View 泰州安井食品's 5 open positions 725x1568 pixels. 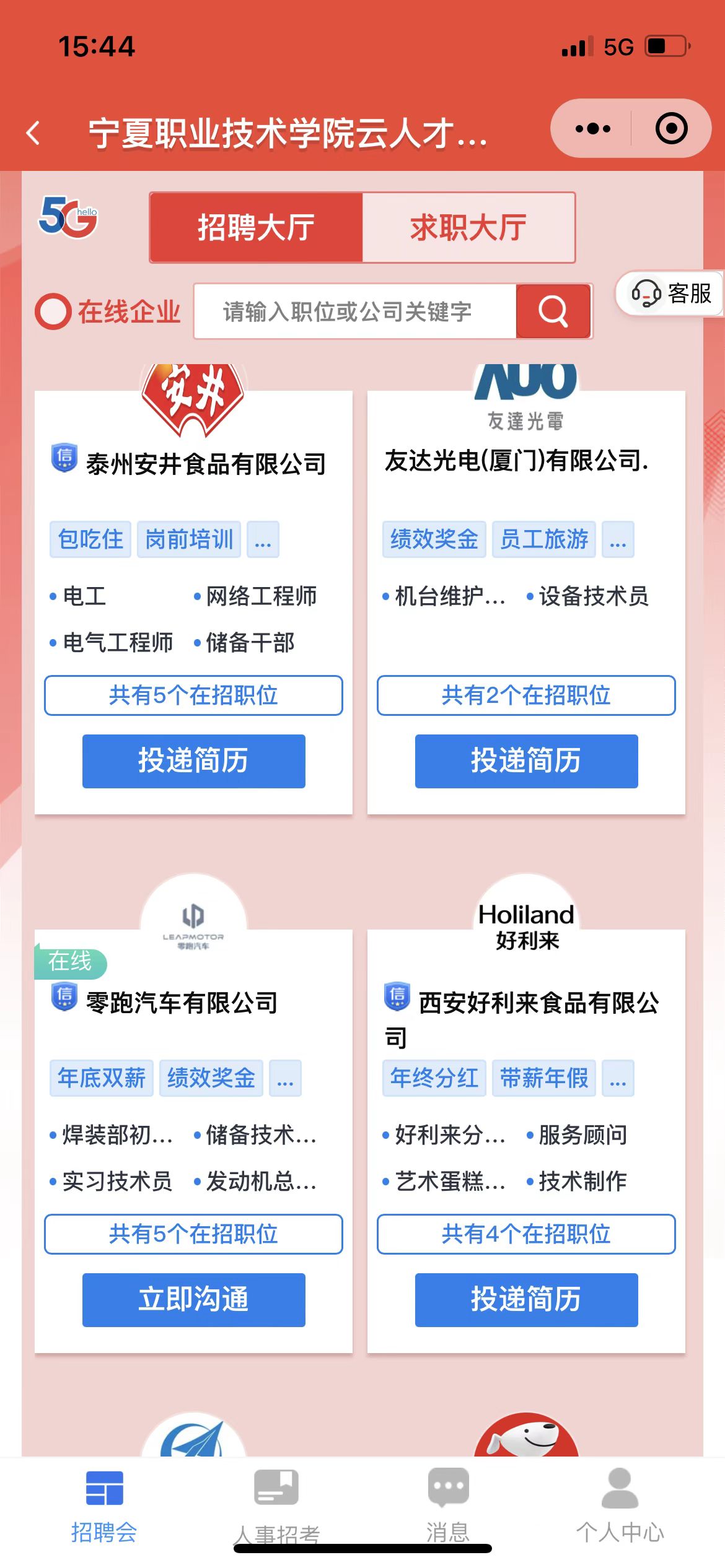(x=193, y=695)
